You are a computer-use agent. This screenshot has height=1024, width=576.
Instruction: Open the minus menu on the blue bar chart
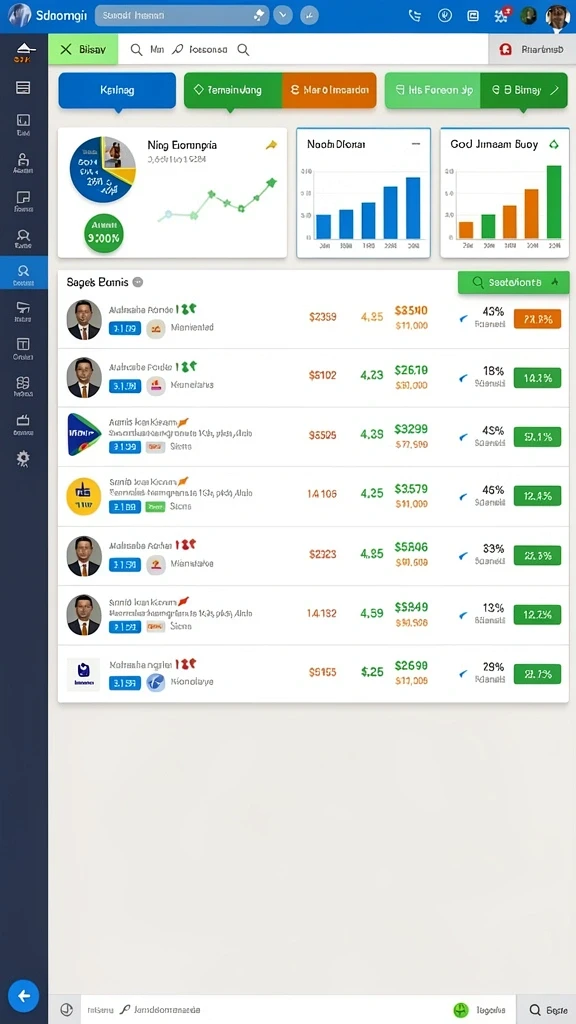point(415,144)
